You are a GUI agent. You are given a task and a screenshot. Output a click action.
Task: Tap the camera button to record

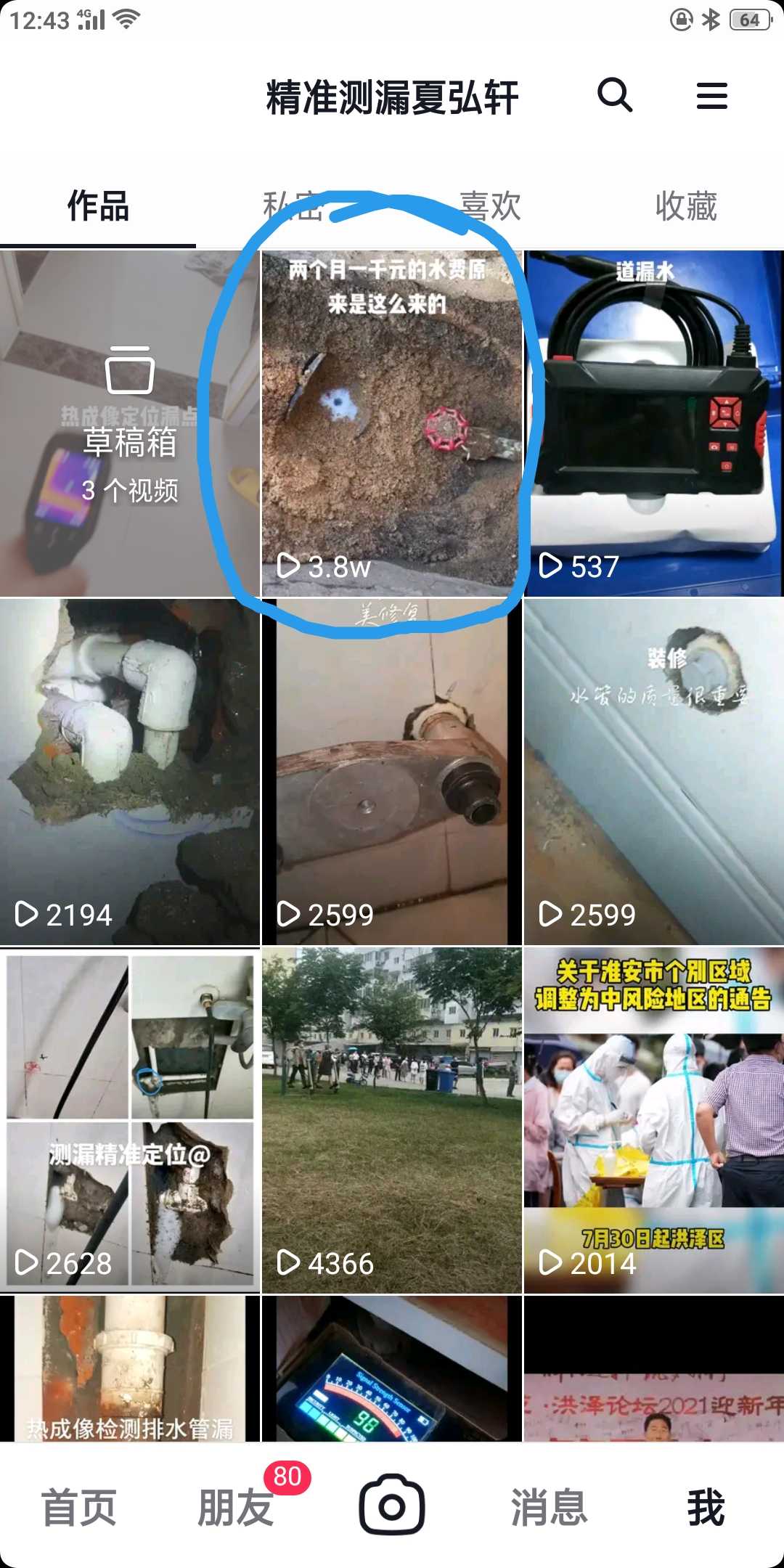tap(392, 1504)
